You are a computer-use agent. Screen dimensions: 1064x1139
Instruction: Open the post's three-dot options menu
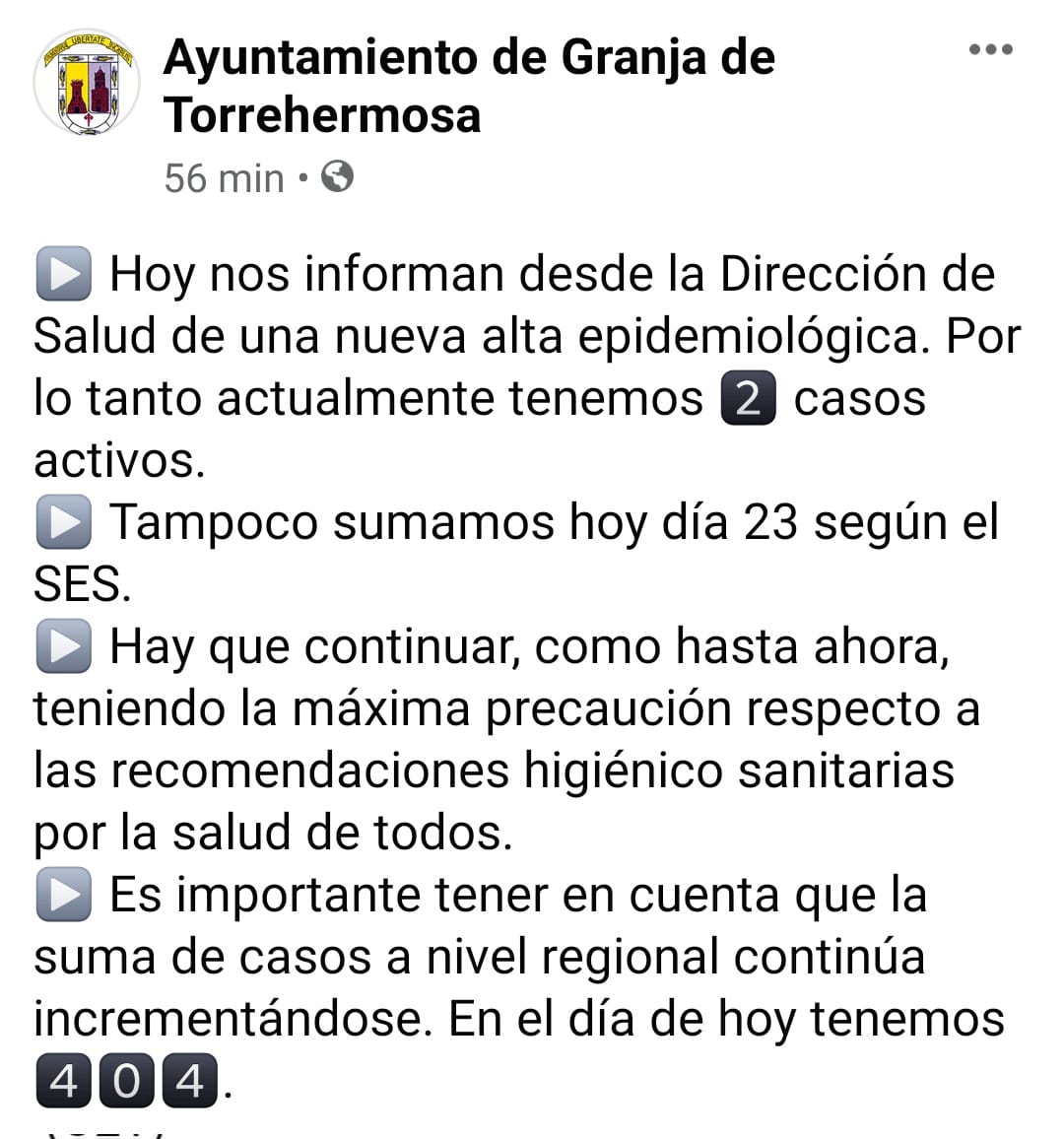(990, 50)
